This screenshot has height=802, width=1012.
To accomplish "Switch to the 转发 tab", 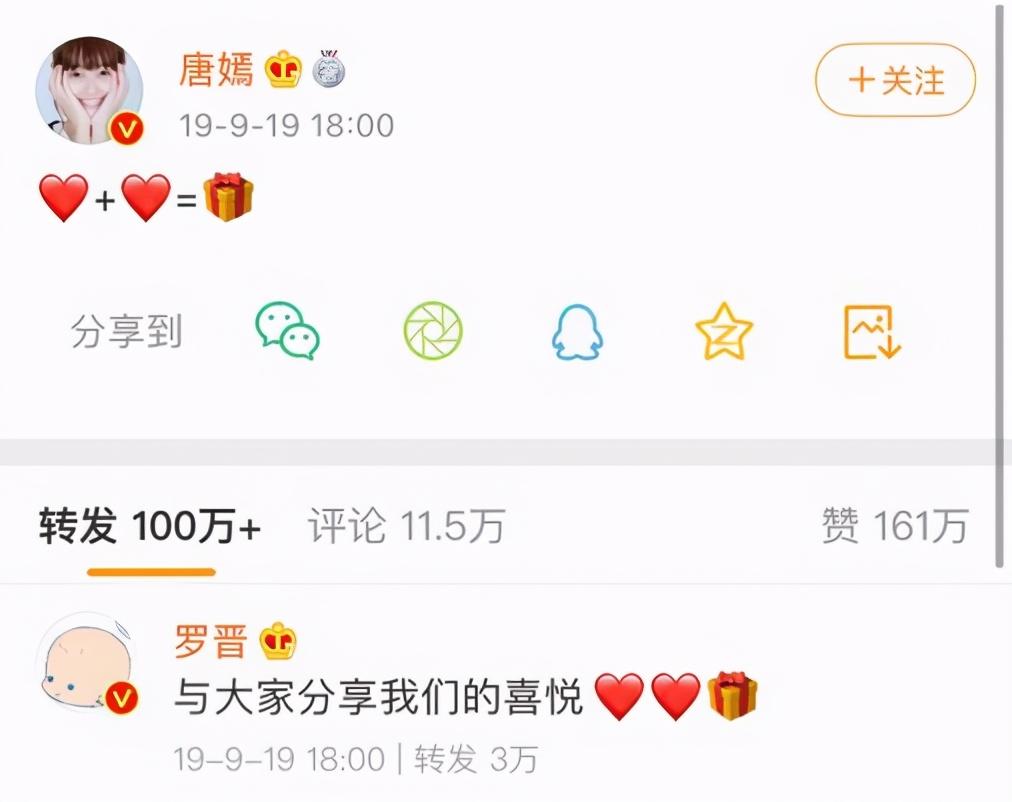I will [x=150, y=526].
